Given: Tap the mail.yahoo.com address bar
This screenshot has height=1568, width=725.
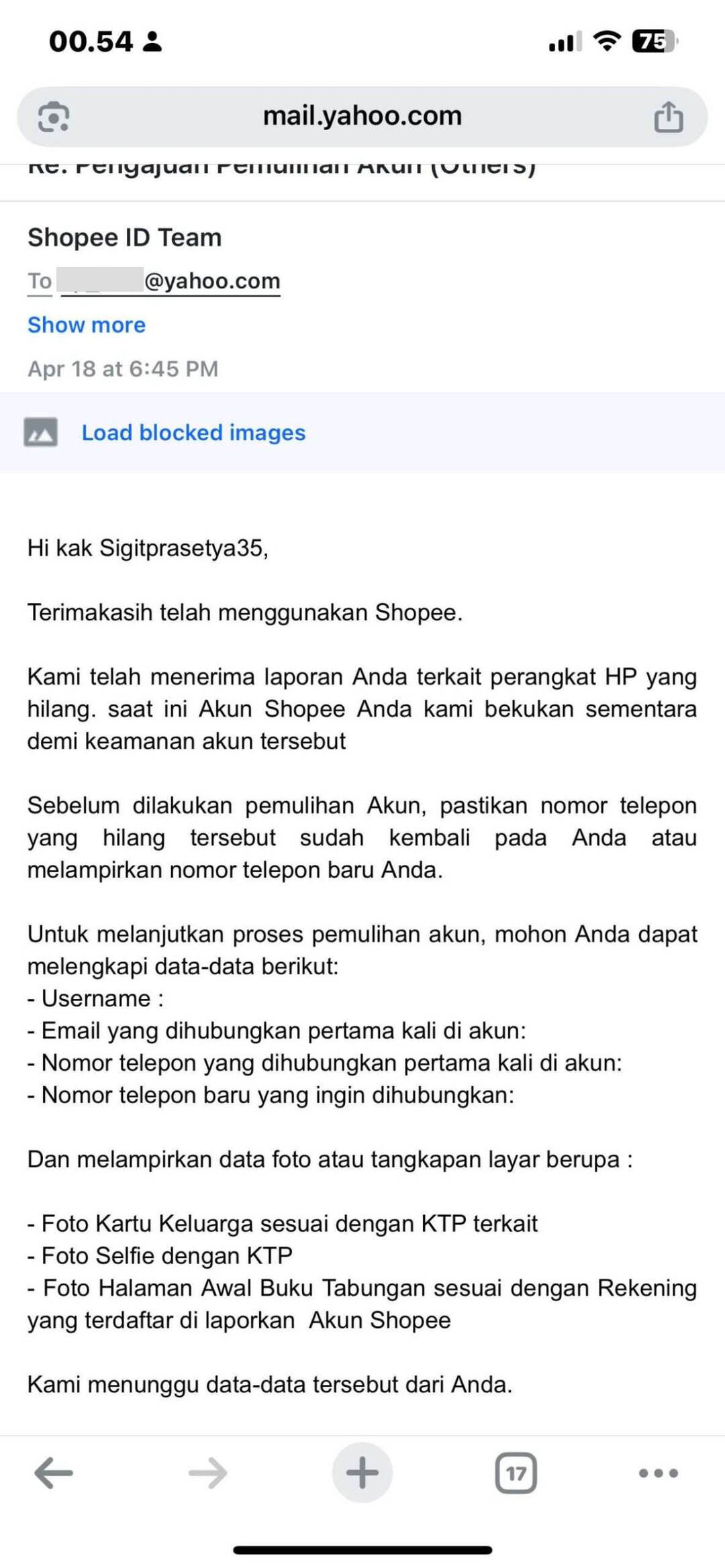Looking at the screenshot, I should coord(362,116).
